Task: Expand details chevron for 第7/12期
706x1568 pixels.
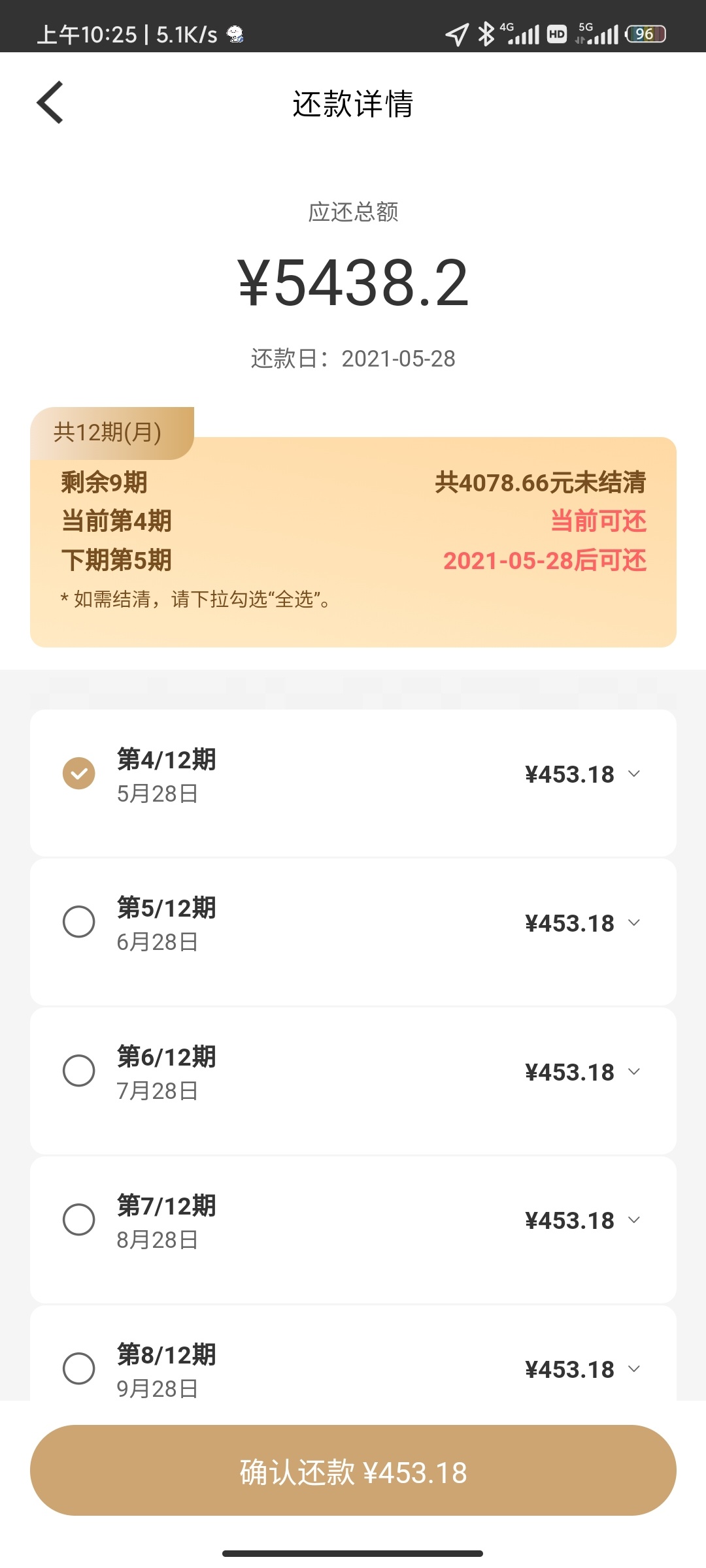Action: [633, 1220]
